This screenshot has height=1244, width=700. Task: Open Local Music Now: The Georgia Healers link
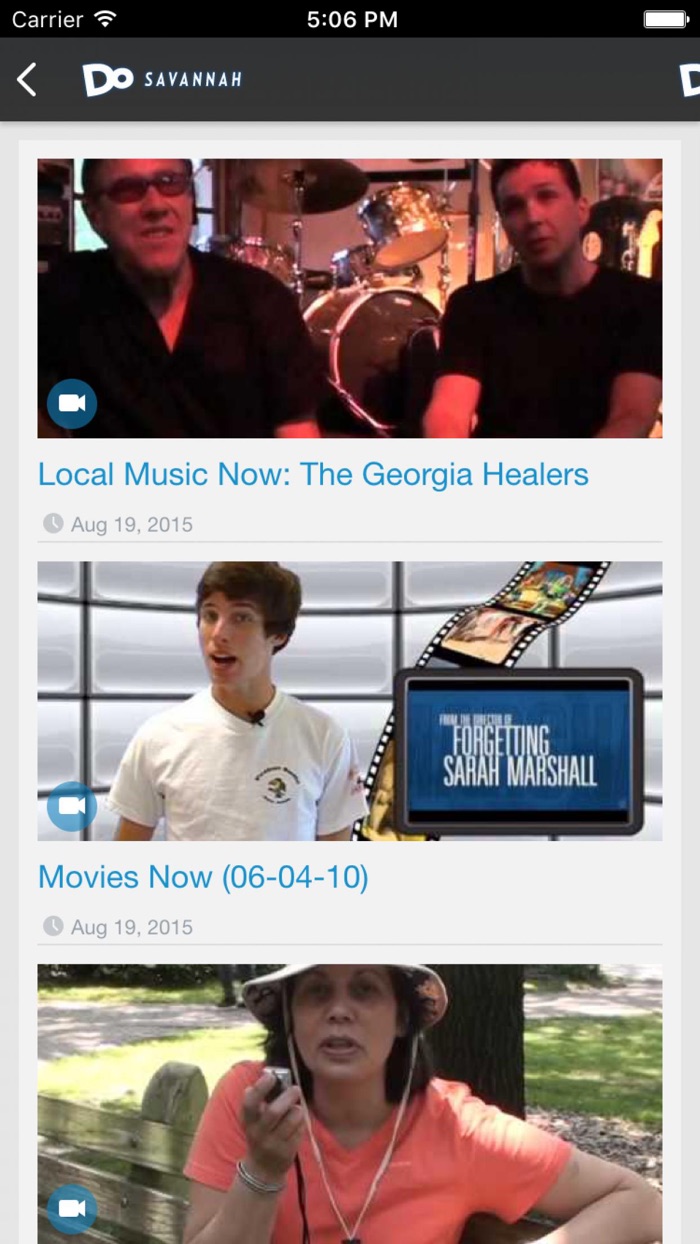pos(313,474)
